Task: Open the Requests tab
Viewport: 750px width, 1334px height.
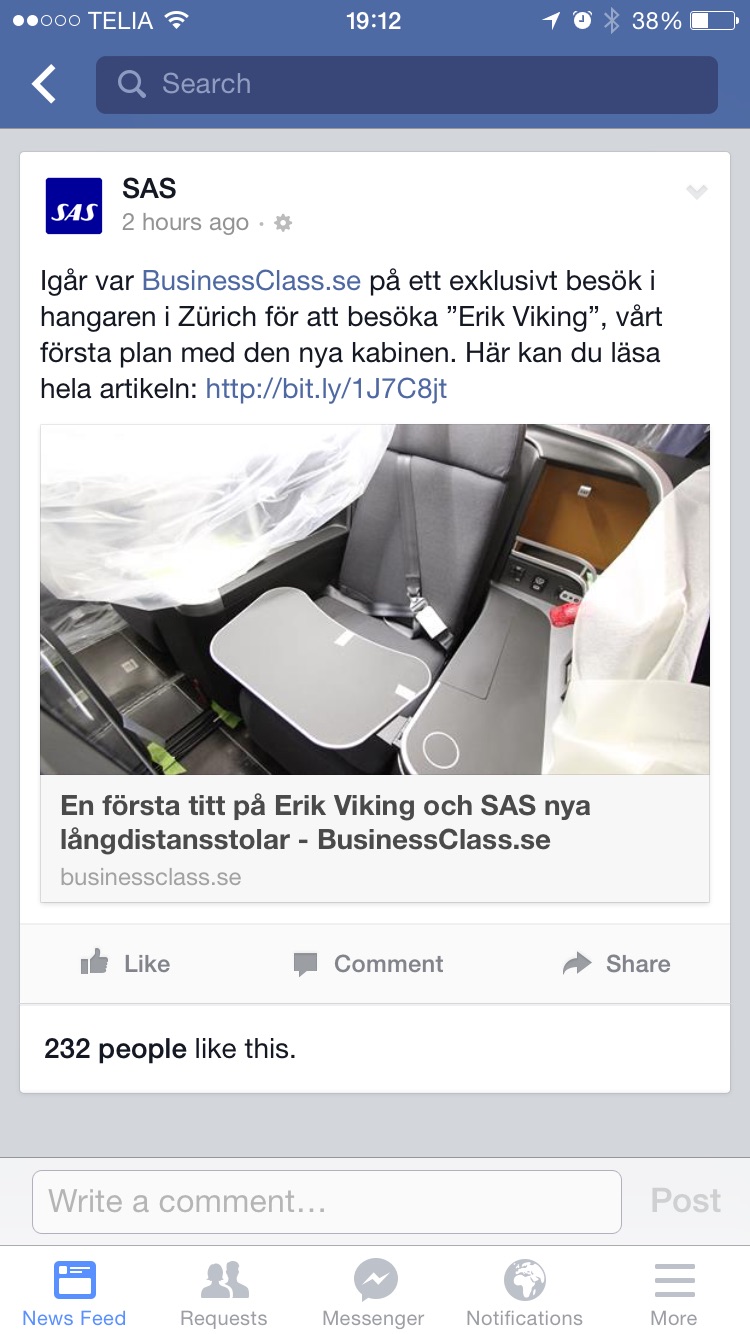Action: 224,1292
